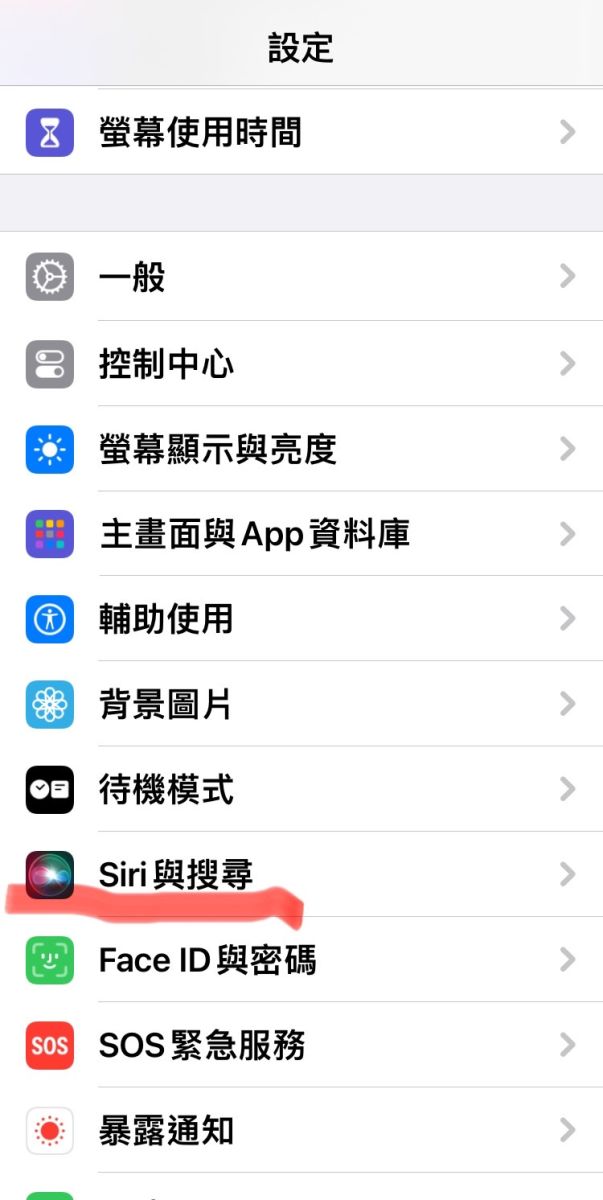Open the 一般 settings row
603x1200 pixels.
(x=301, y=277)
